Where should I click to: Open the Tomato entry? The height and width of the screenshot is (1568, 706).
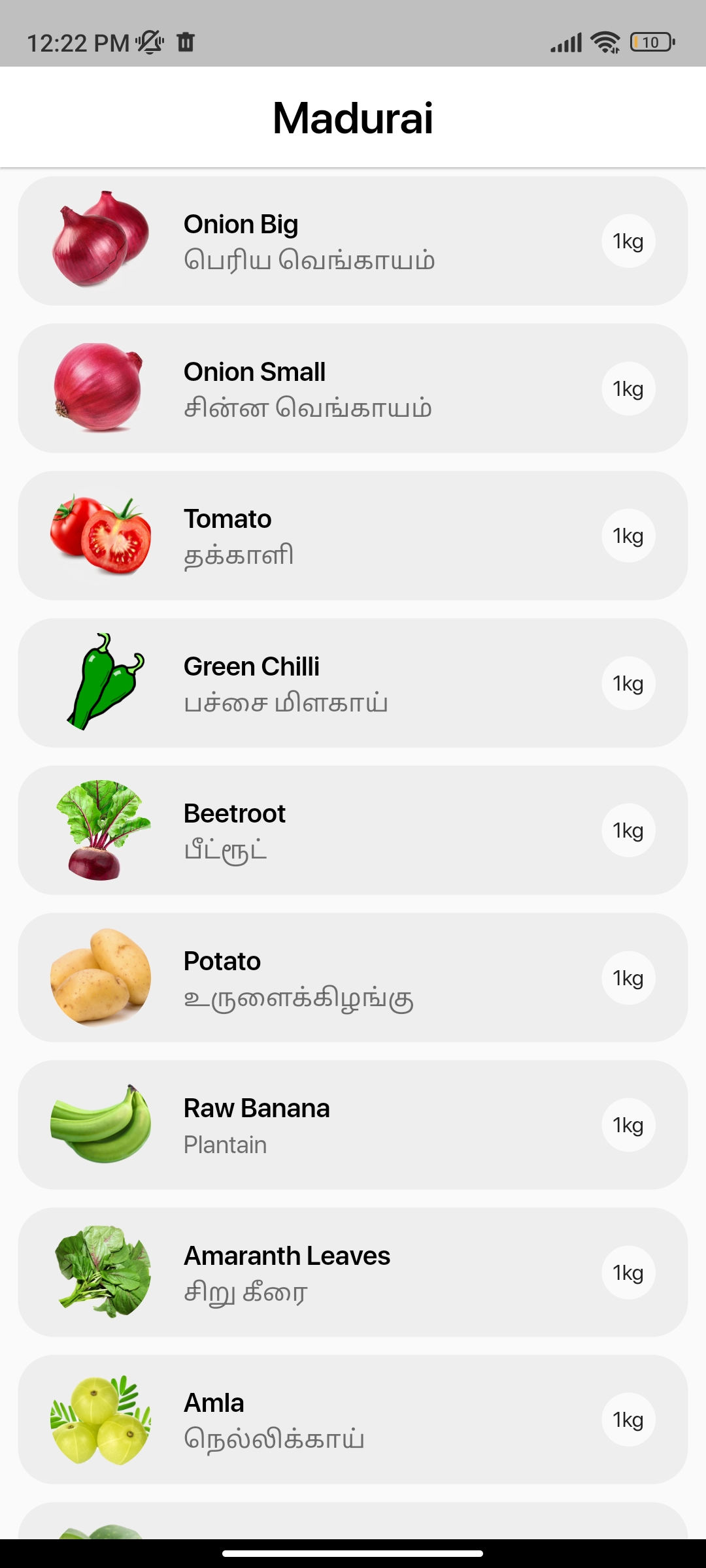pyautogui.click(x=353, y=536)
